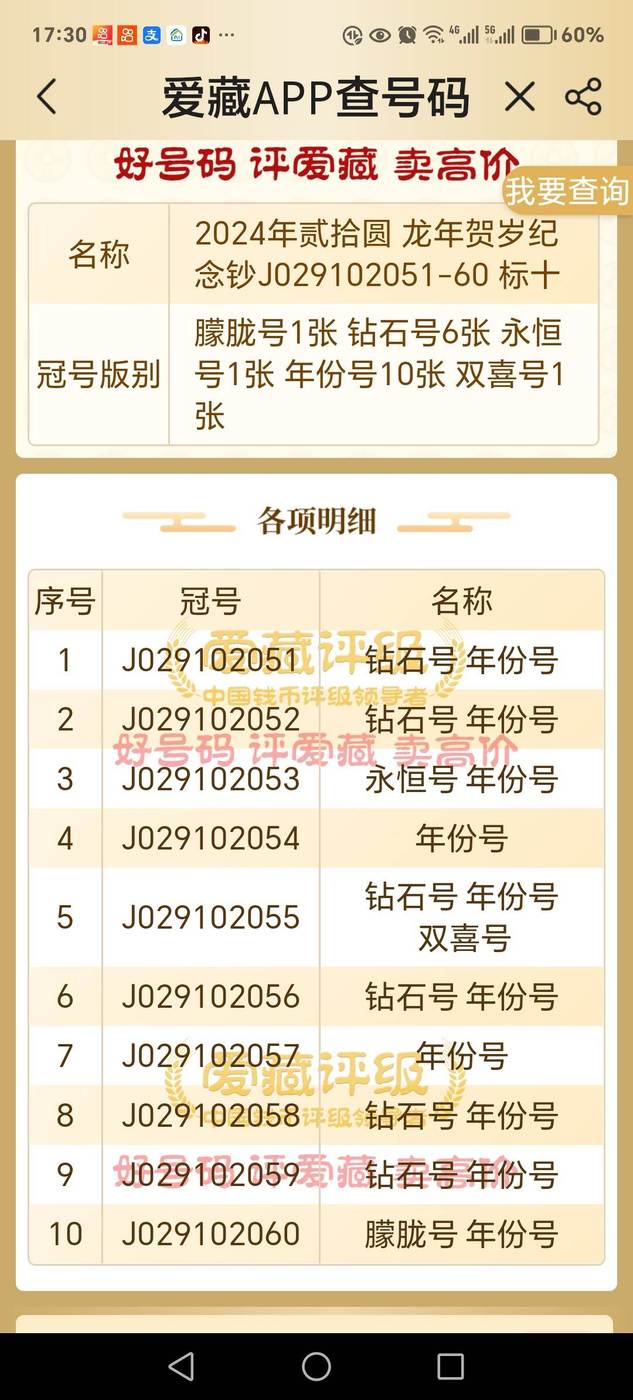633x1400 pixels.
Task: Go back using the header arrow
Action: 46,97
